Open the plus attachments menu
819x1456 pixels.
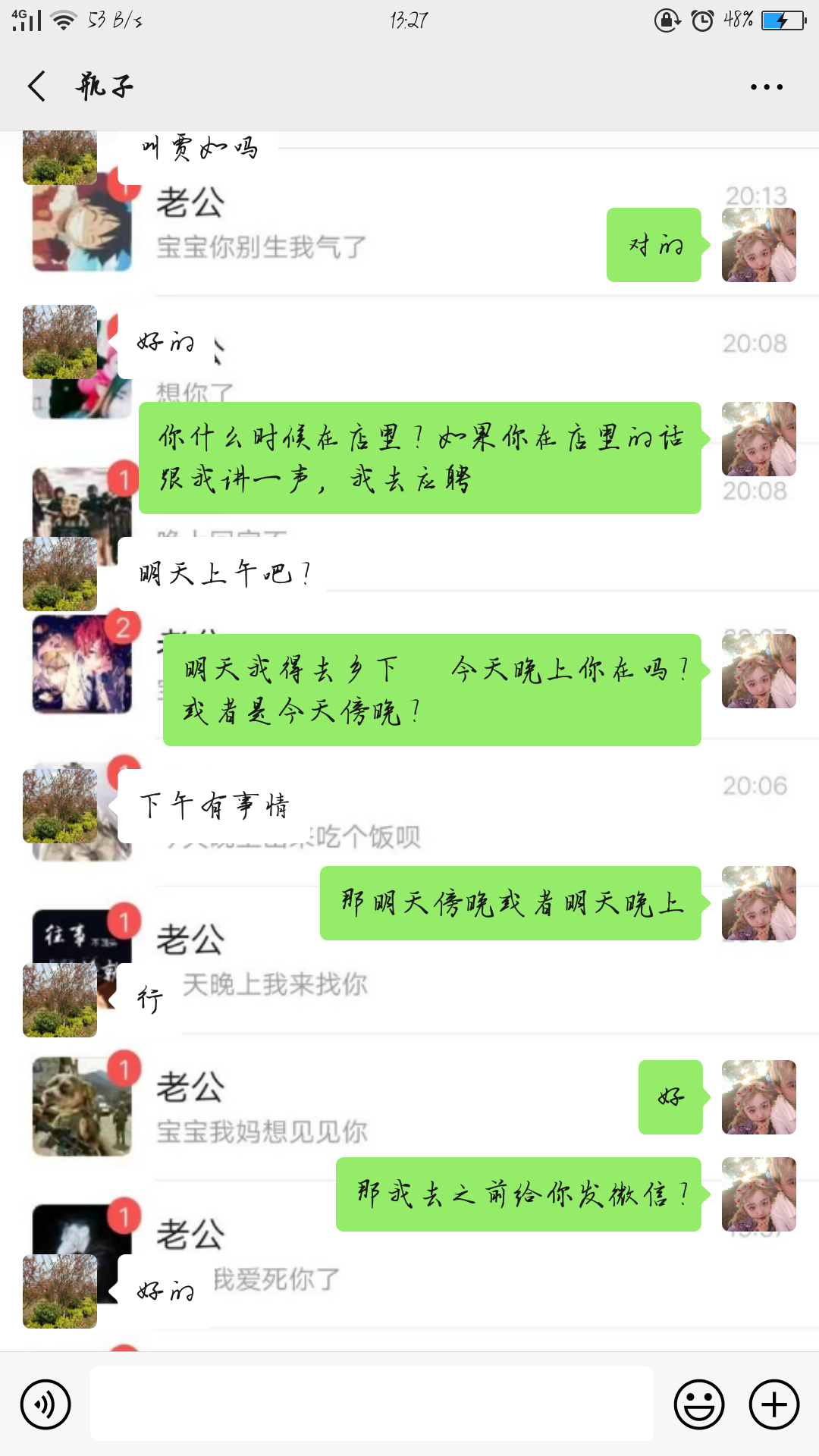(x=774, y=1404)
